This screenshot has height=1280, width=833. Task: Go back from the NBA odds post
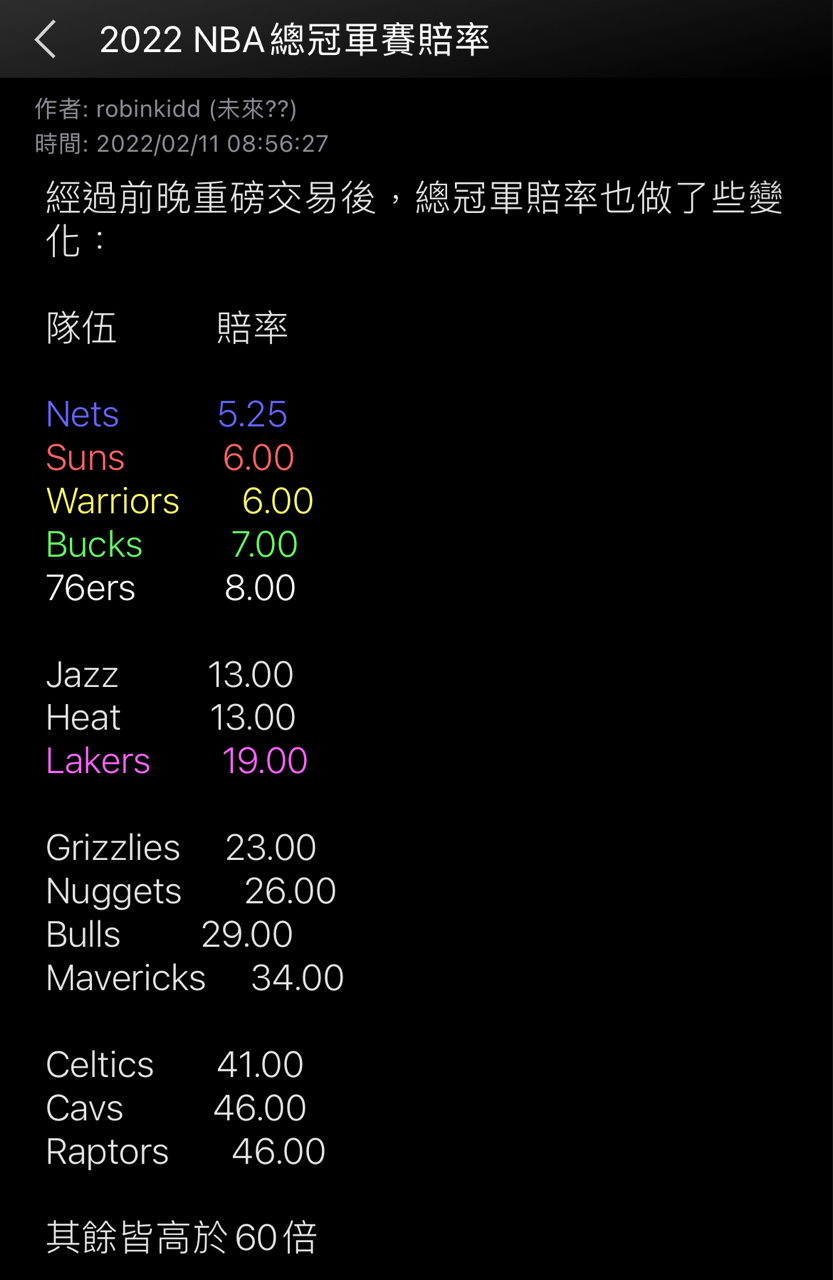point(45,40)
